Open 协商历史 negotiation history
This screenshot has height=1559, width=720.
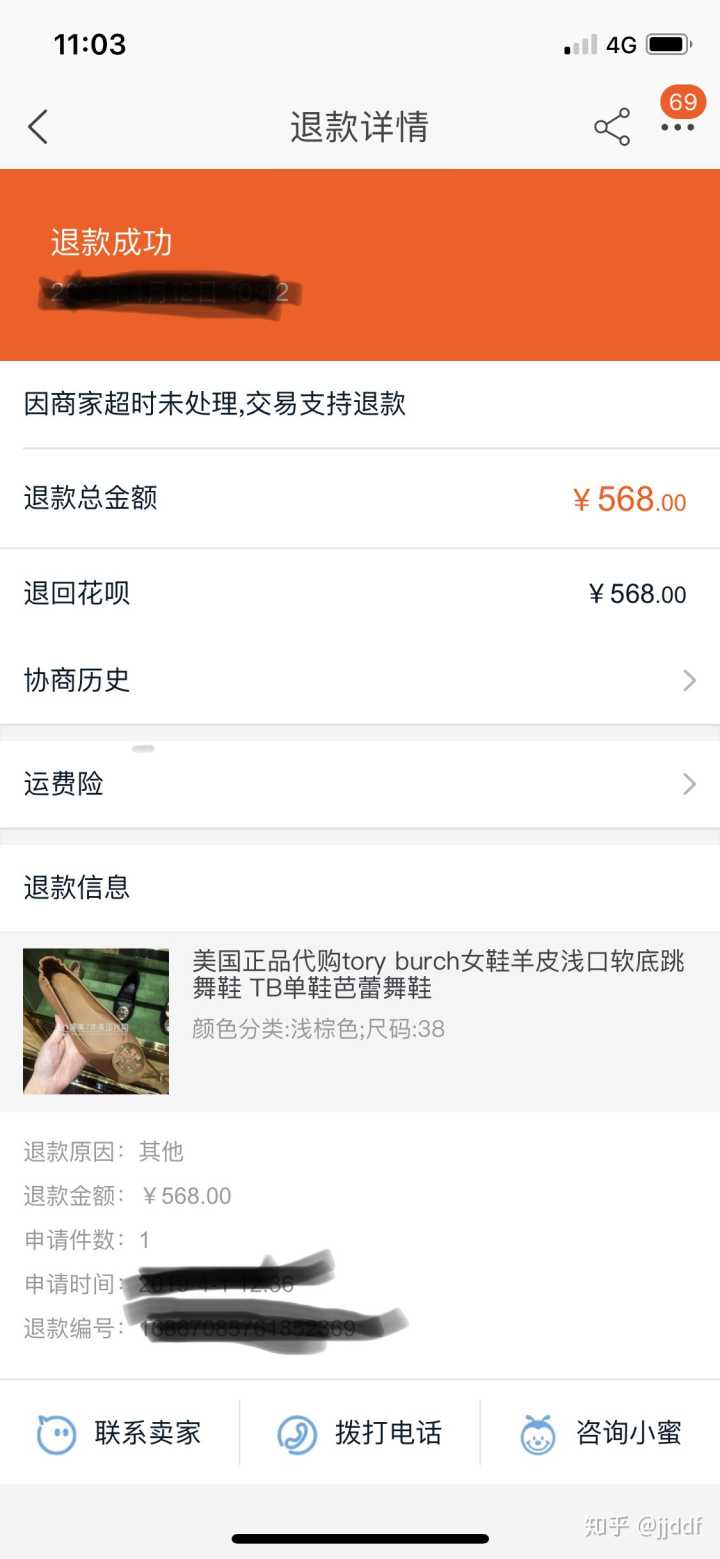tap(360, 680)
